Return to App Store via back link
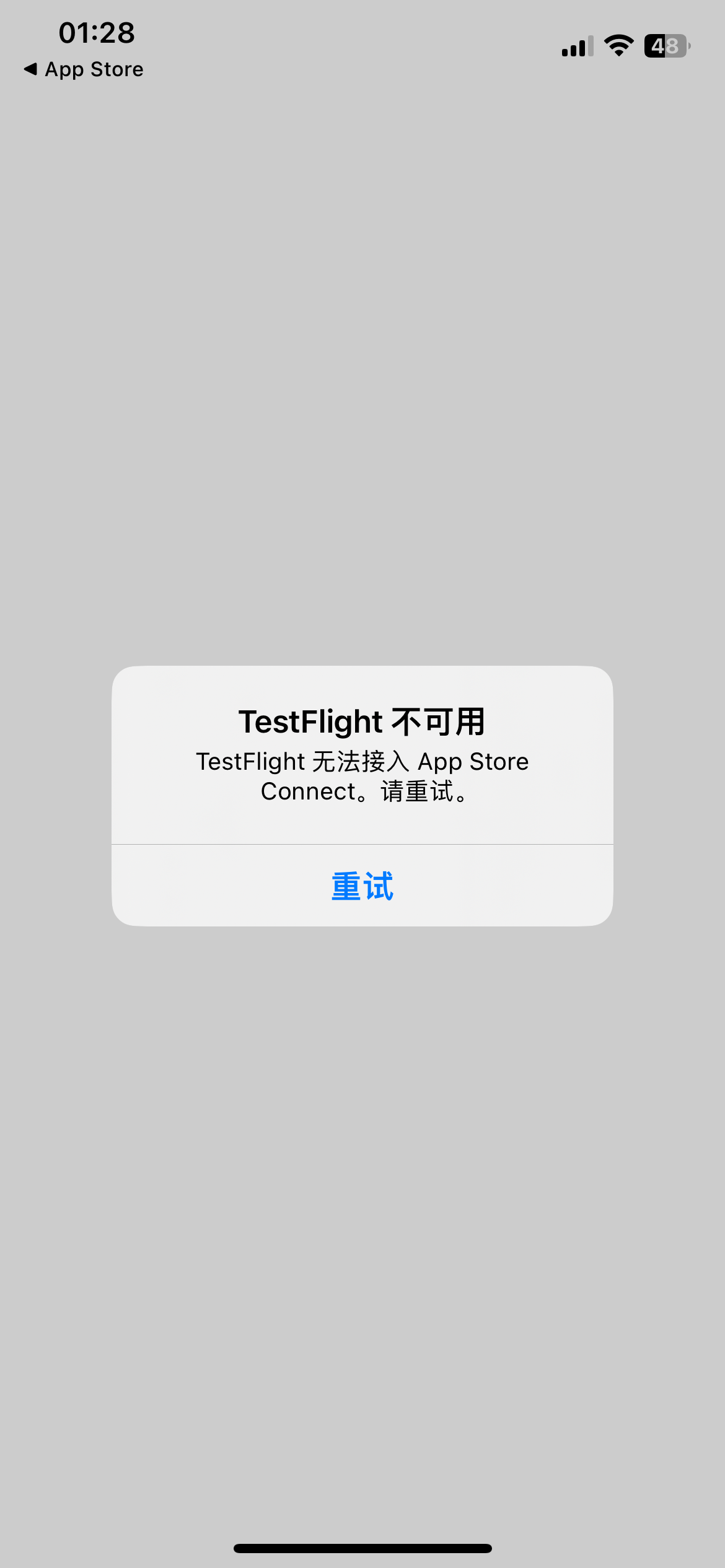This screenshot has height=1568, width=725. tap(83, 69)
